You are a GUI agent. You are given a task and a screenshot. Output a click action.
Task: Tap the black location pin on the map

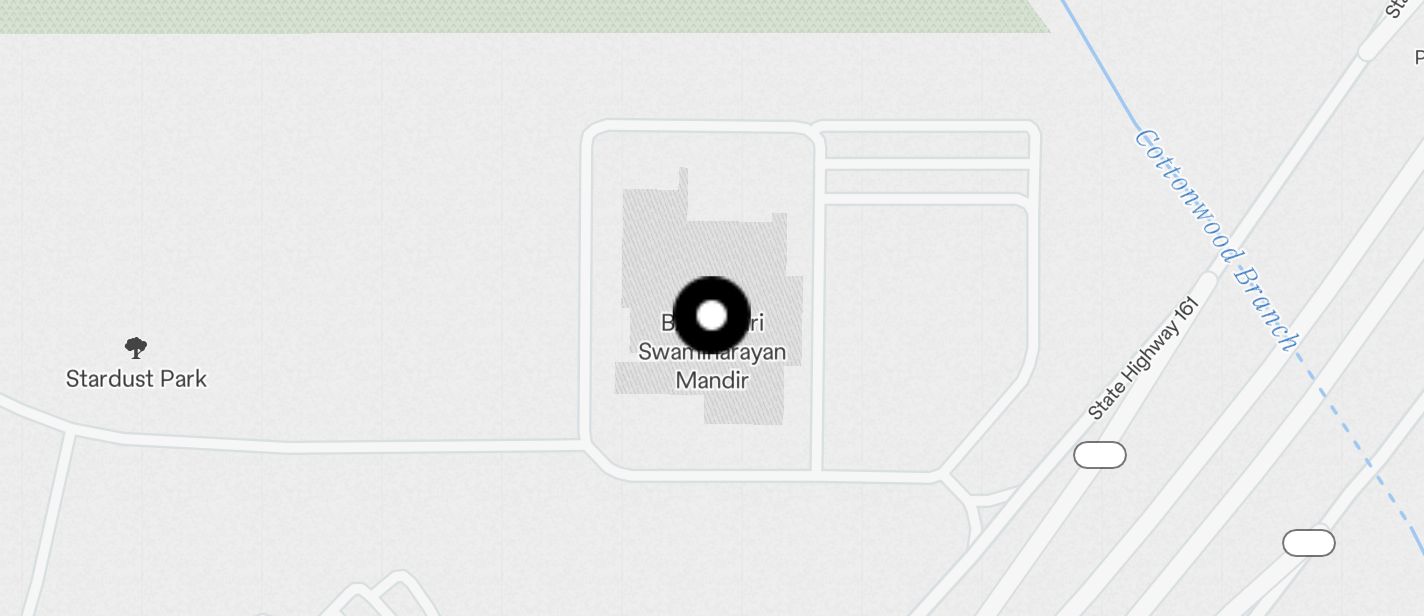click(711, 316)
